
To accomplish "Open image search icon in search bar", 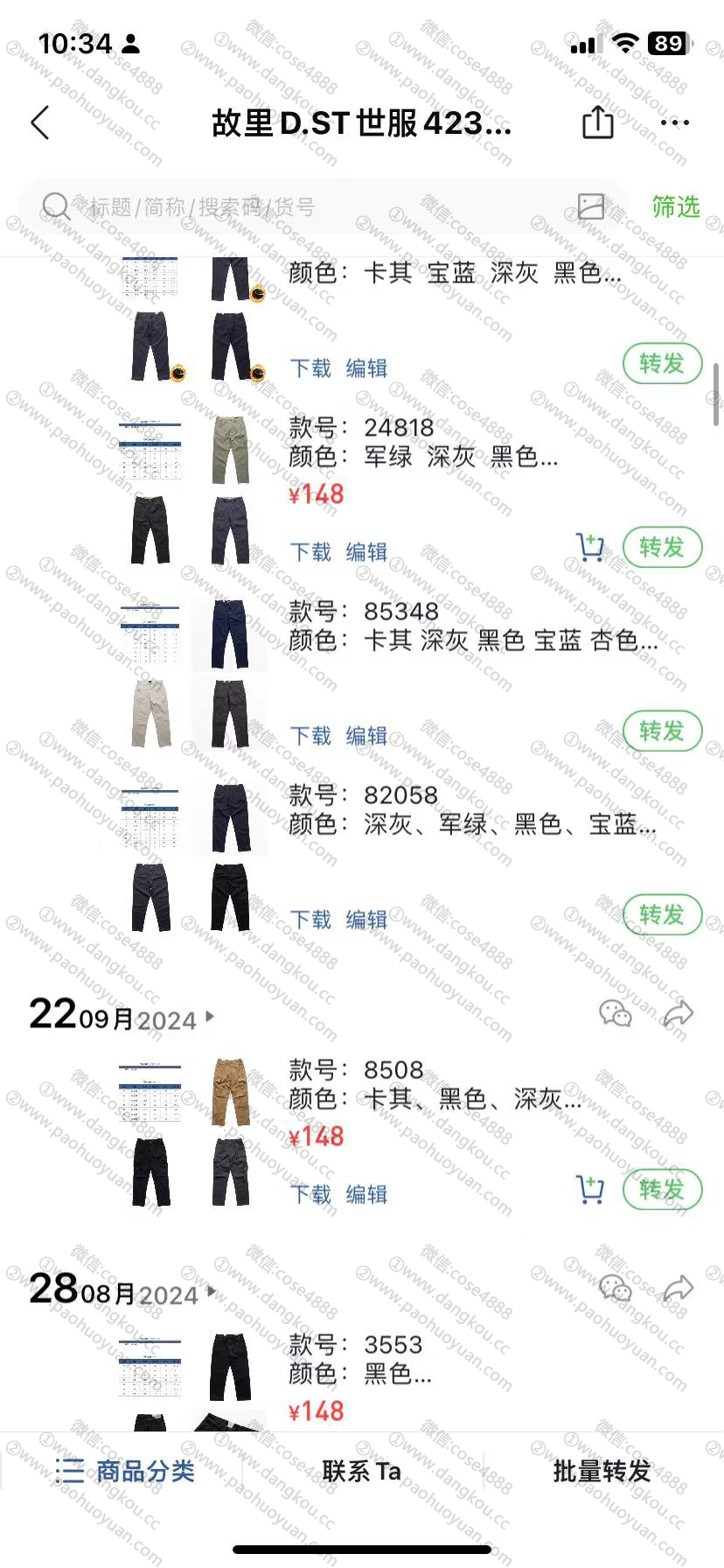I will pyautogui.click(x=591, y=206).
